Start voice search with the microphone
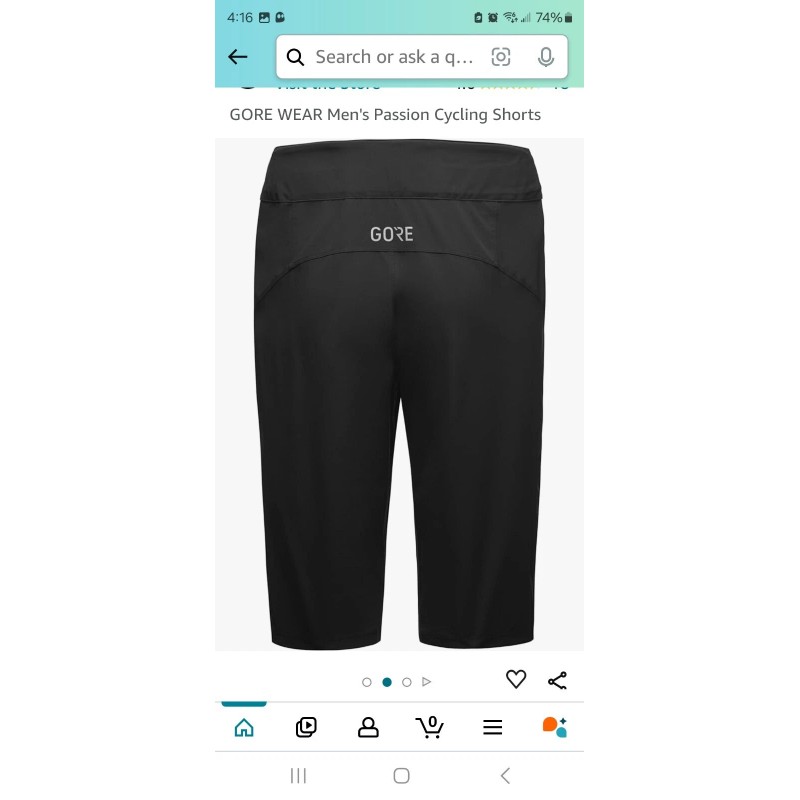Screen dimensions: 800x800 point(545,57)
